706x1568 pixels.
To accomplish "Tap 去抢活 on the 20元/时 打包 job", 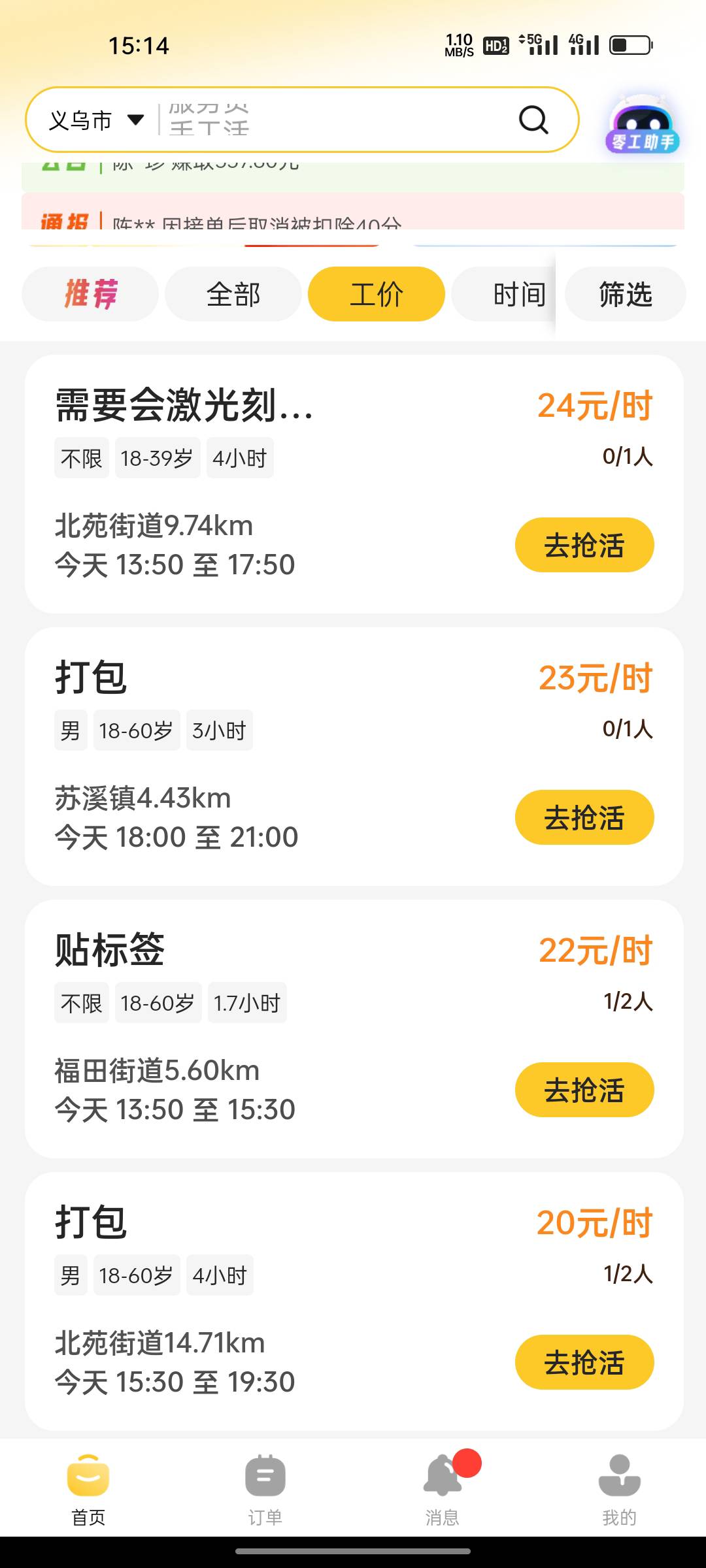I will 584,1362.
